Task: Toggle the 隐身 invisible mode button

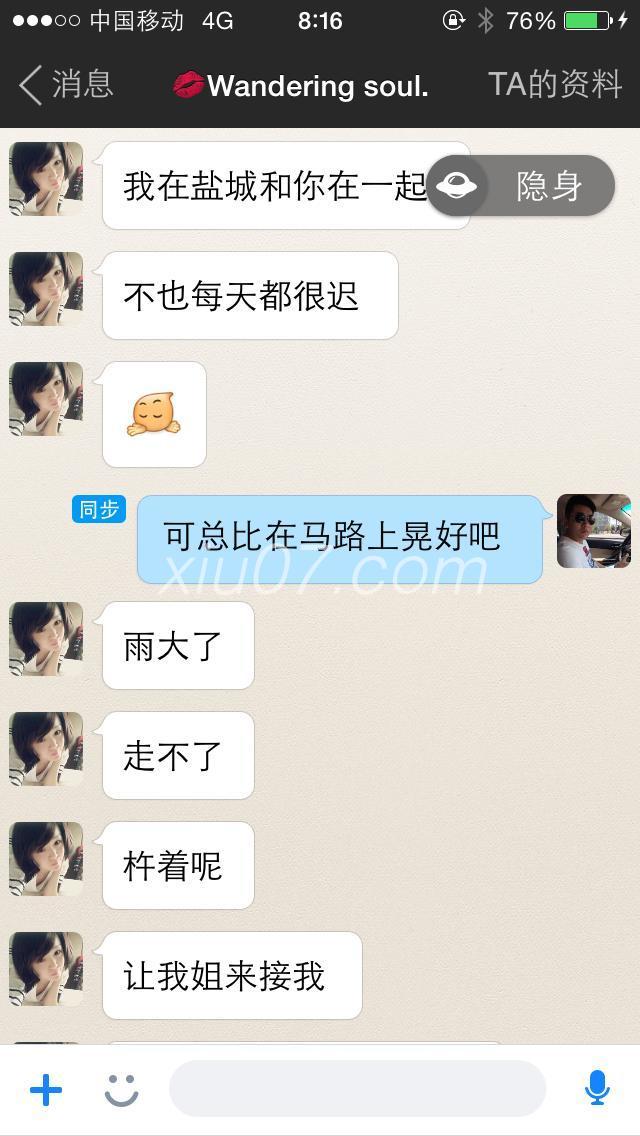Action: 521,186
